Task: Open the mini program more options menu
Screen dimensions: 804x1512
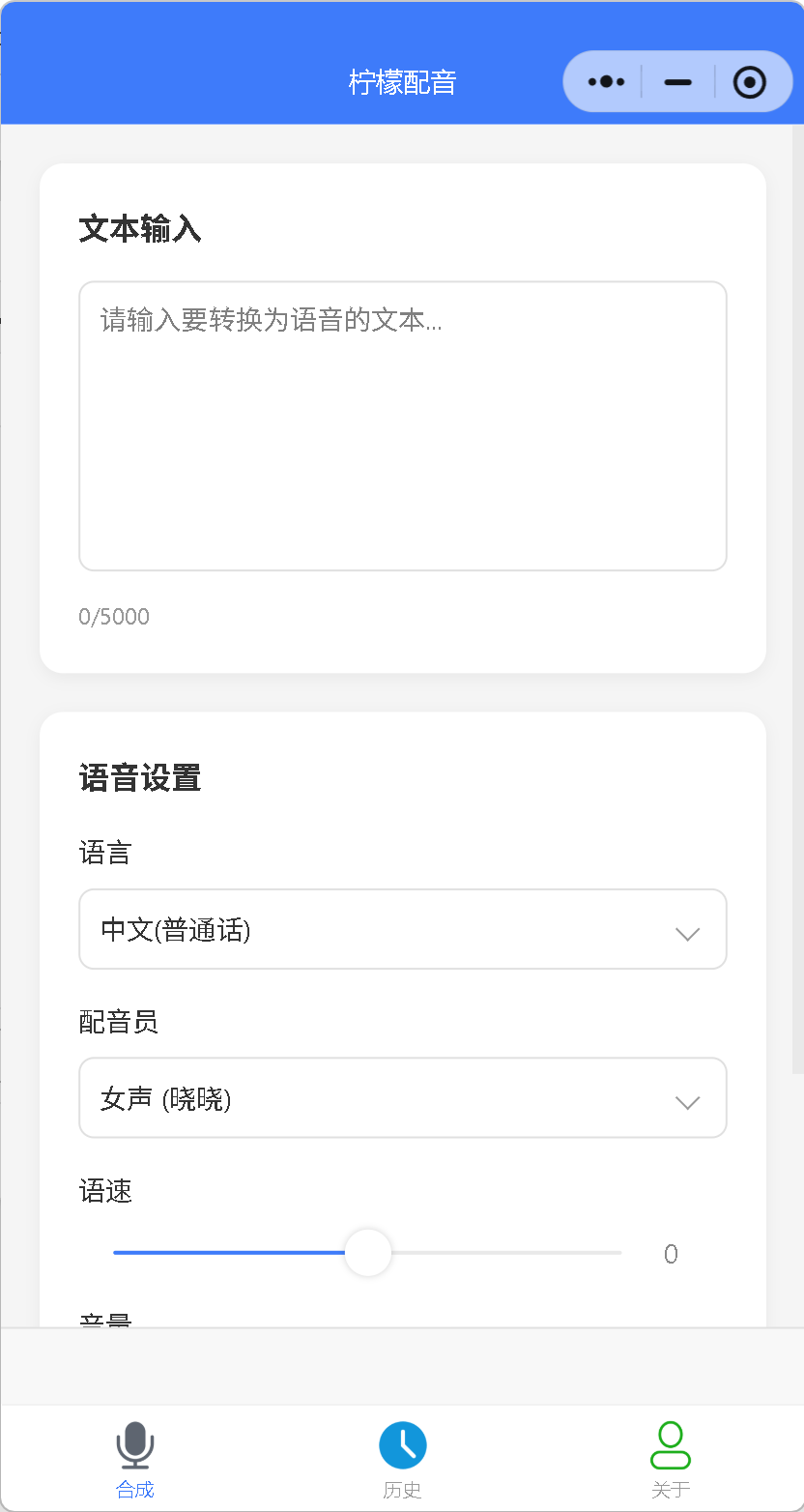Action: [x=606, y=82]
